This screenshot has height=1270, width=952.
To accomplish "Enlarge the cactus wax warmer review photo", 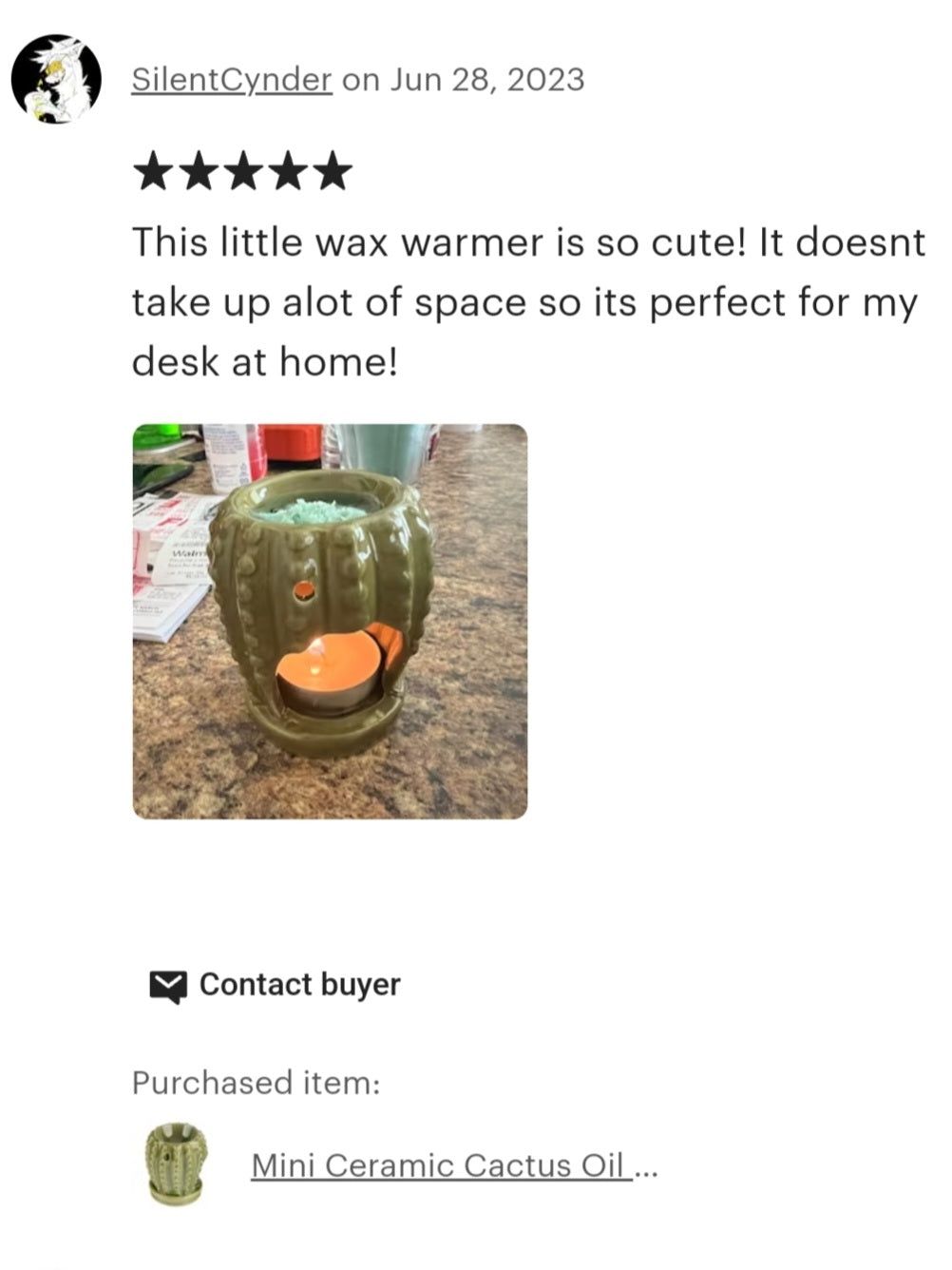I will coord(330,622).
